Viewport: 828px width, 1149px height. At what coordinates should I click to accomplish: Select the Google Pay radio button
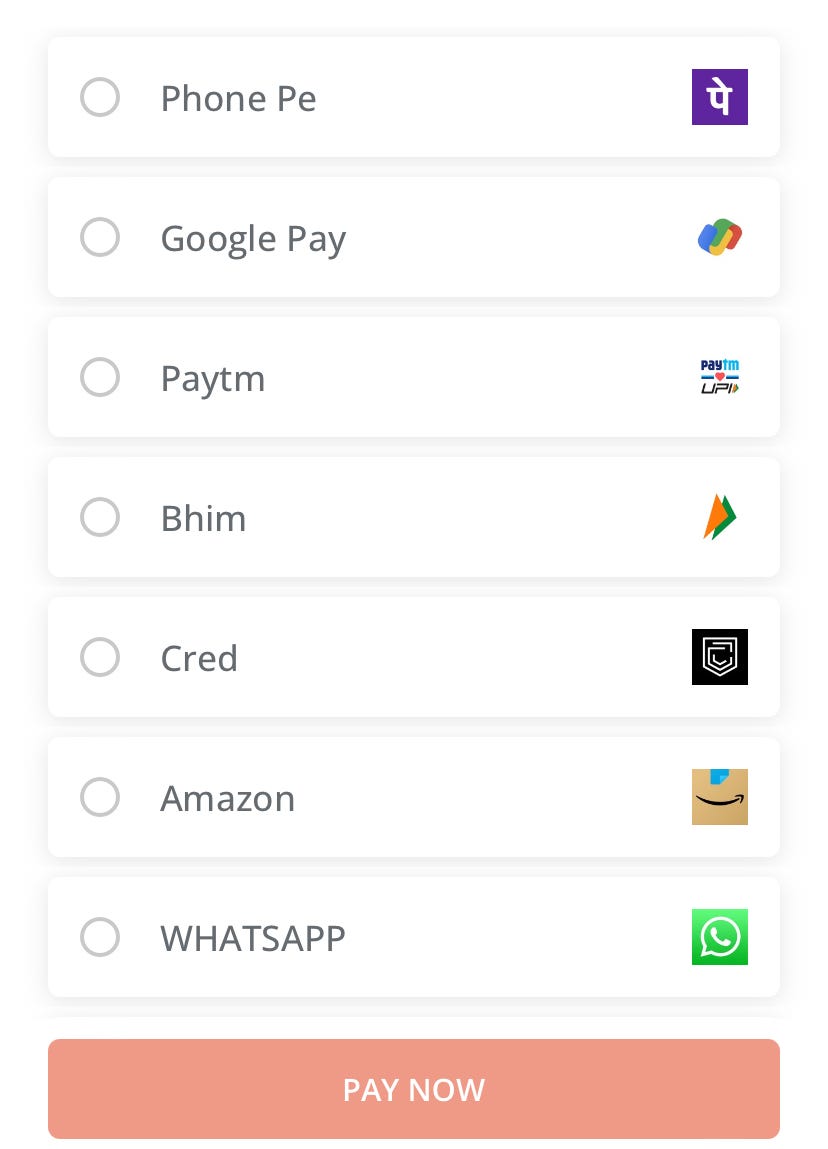(100, 237)
